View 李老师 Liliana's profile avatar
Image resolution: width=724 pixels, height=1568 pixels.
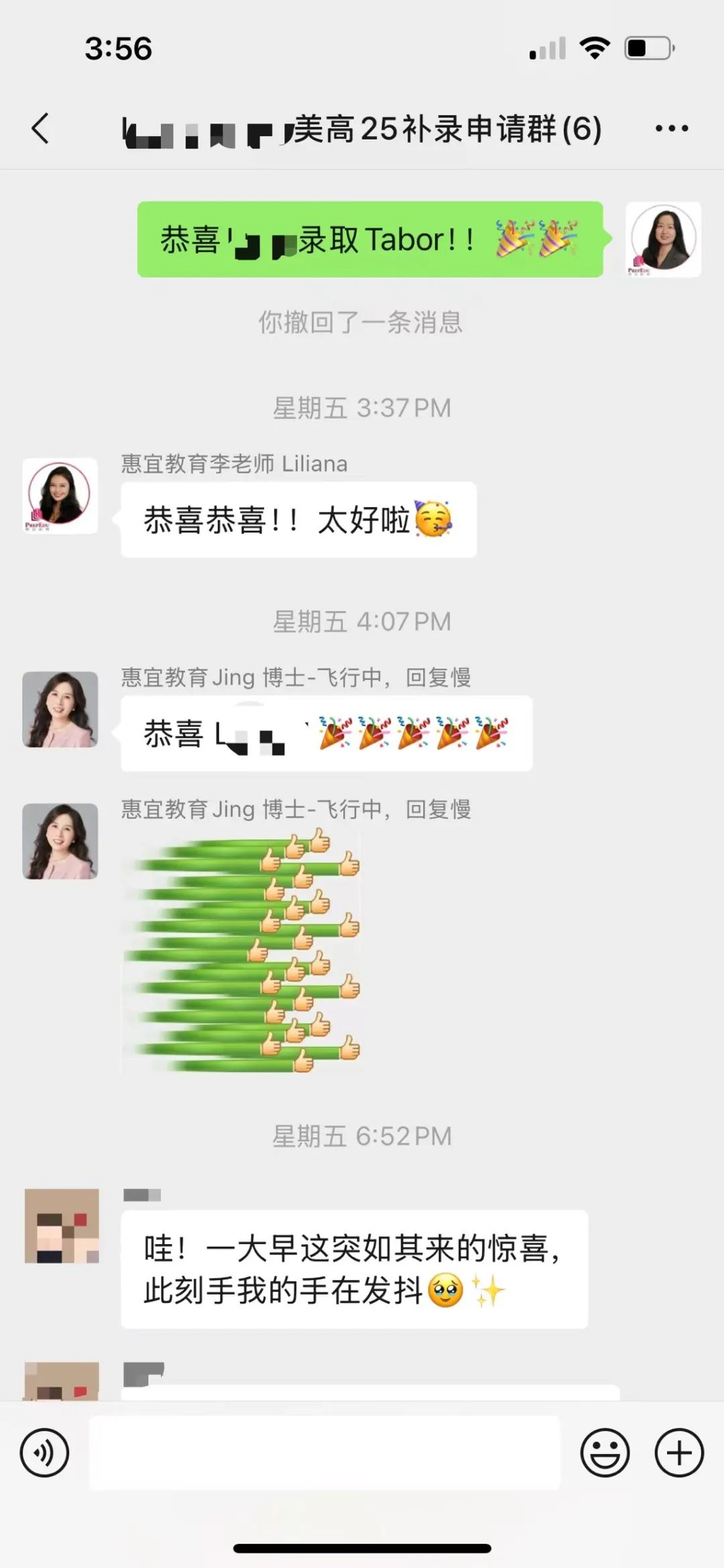tap(60, 496)
